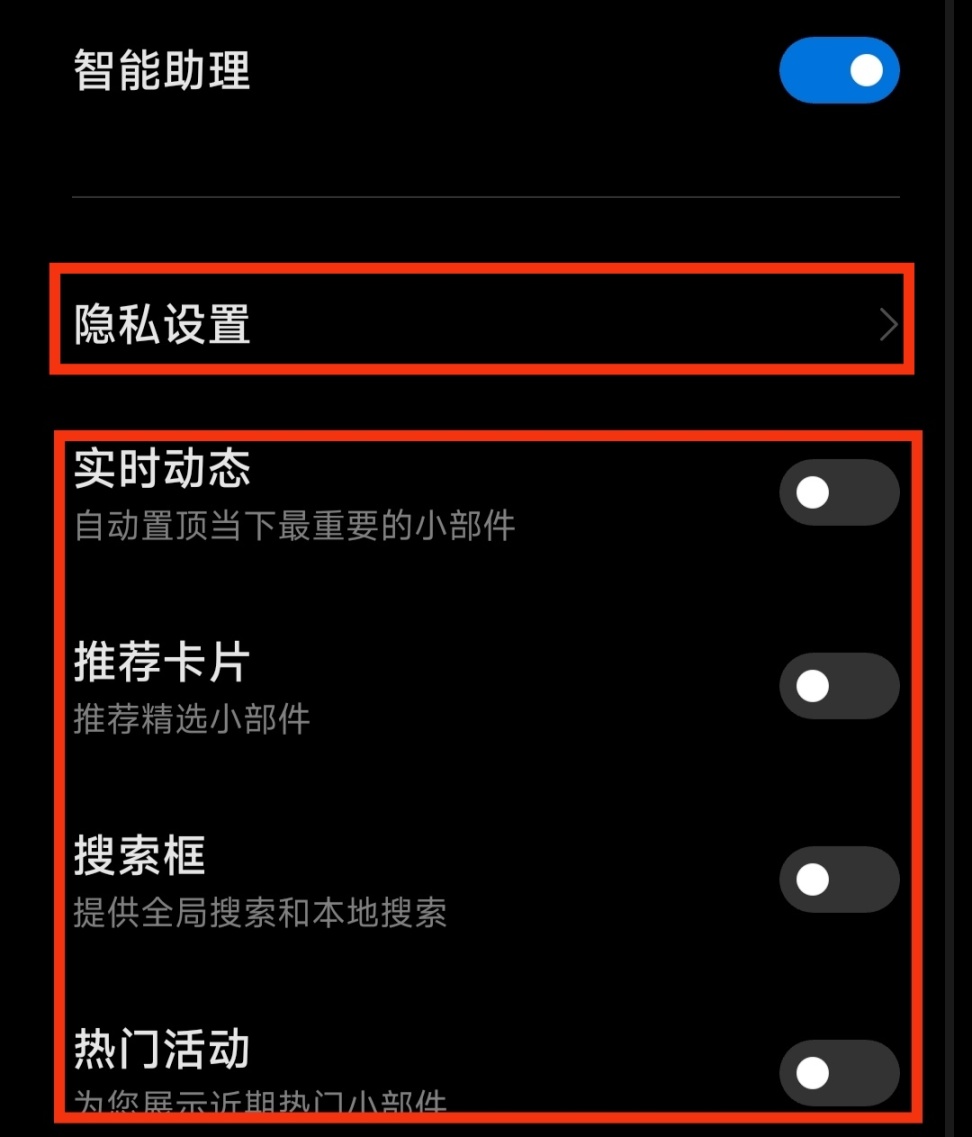Enable the 实时动态 toggle
972x1137 pixels.
point(839,492)
